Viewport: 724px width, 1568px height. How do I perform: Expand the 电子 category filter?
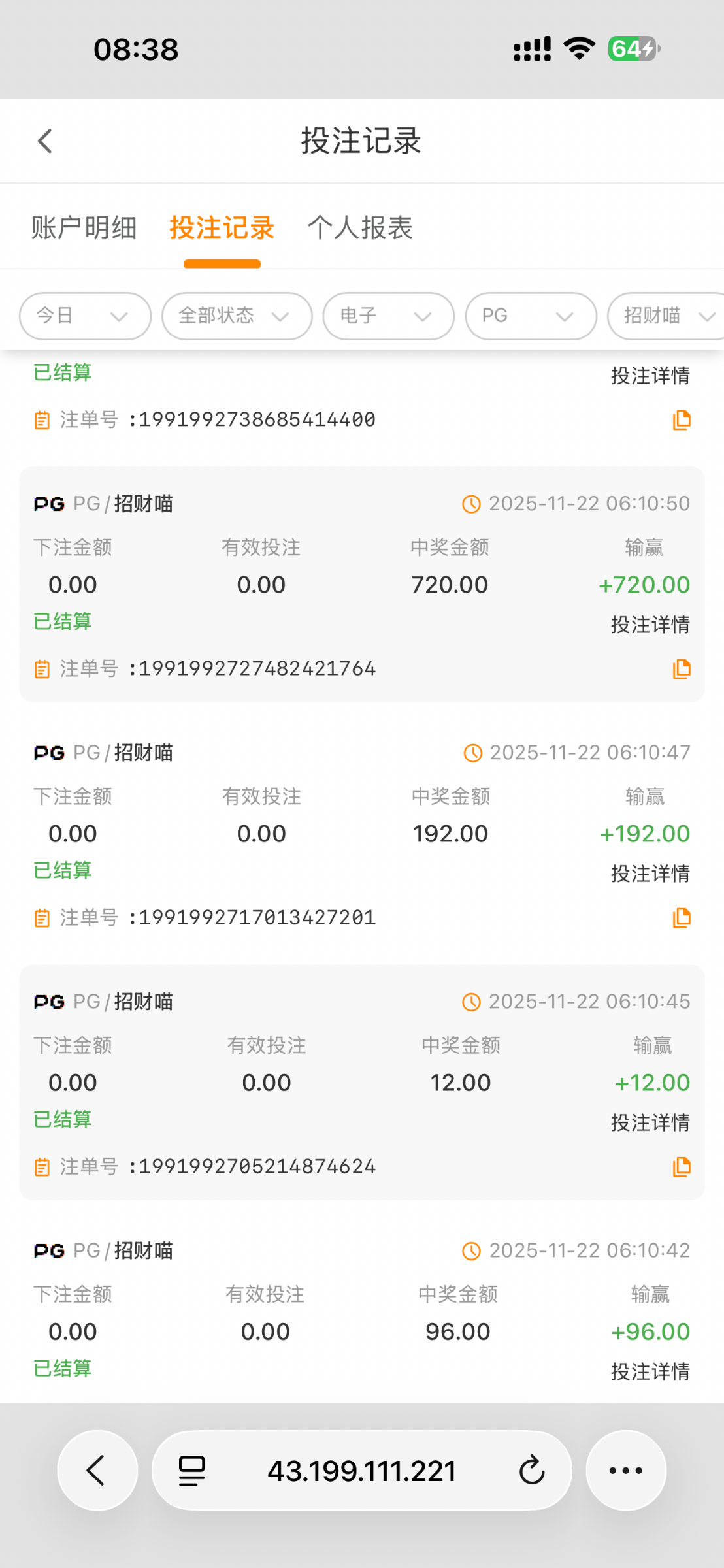(x=388, y=316)
